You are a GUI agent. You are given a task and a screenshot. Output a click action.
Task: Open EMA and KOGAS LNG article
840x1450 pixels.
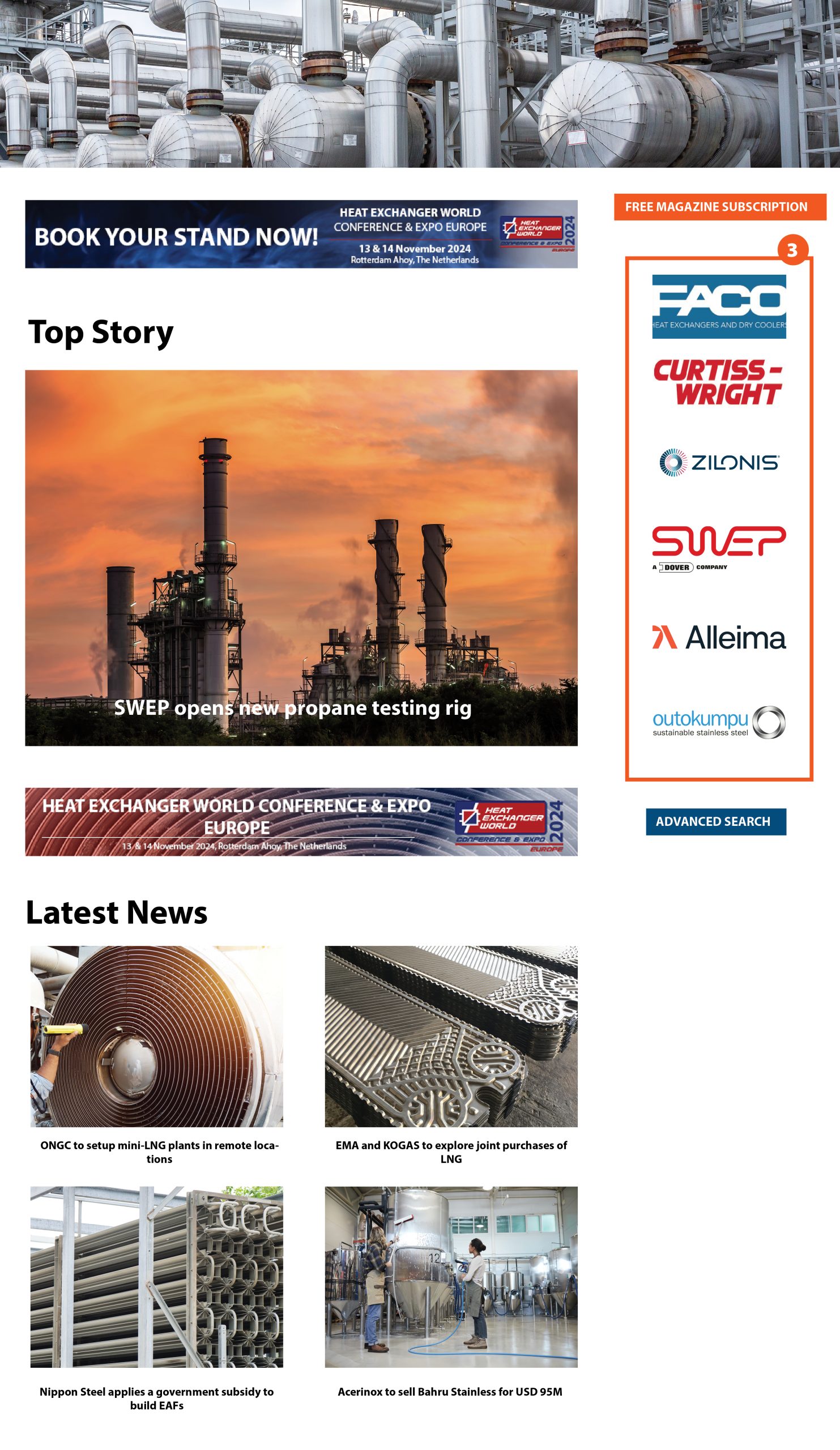[450, 1152]
